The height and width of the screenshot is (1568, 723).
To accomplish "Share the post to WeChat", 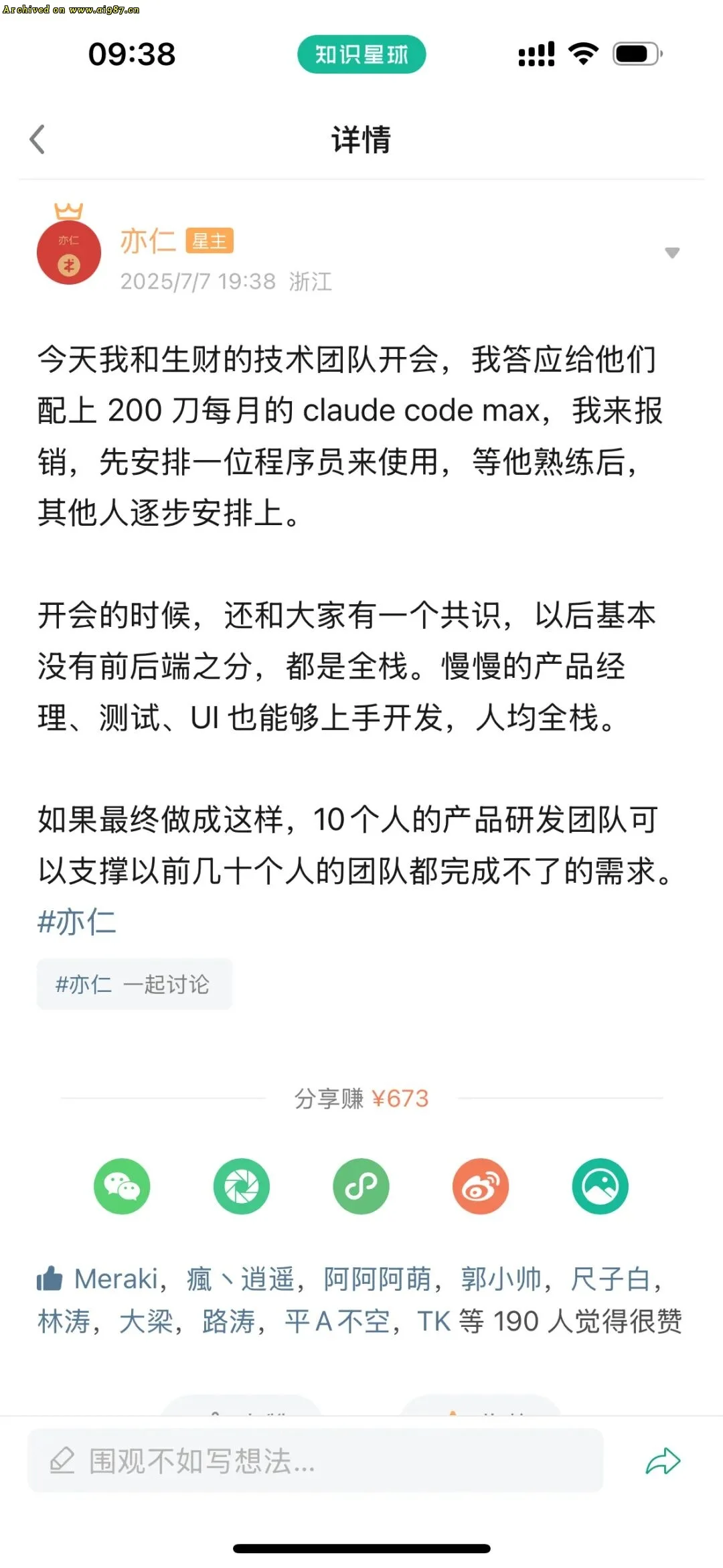I will pyautogui.click(x=122, y=1186).
